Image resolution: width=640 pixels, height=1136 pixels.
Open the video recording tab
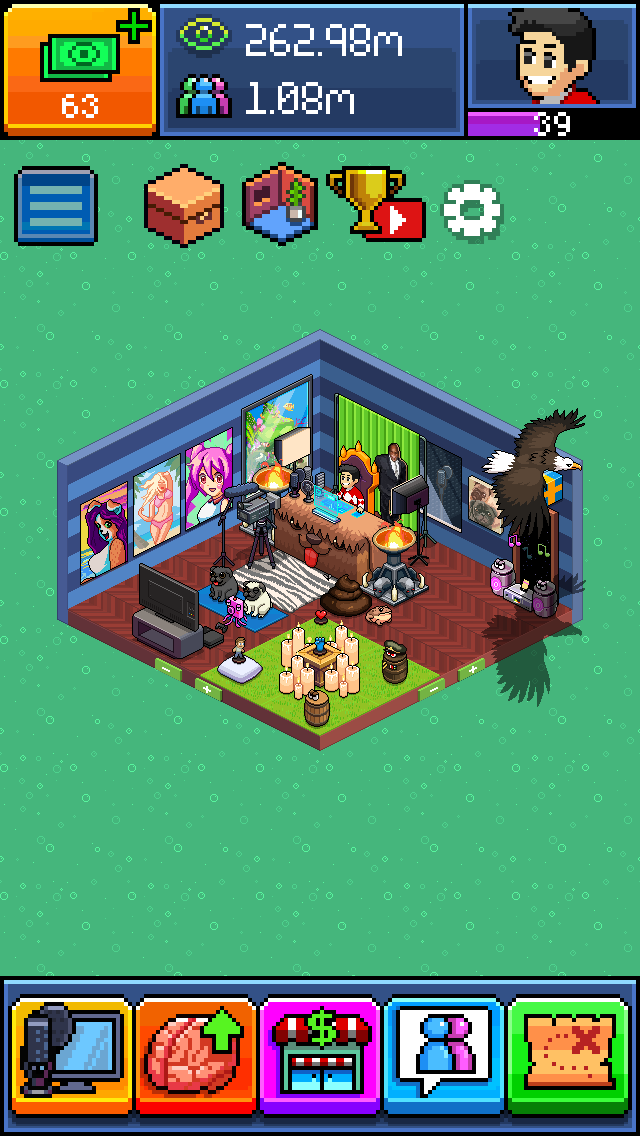click(x=72, y=1055)
